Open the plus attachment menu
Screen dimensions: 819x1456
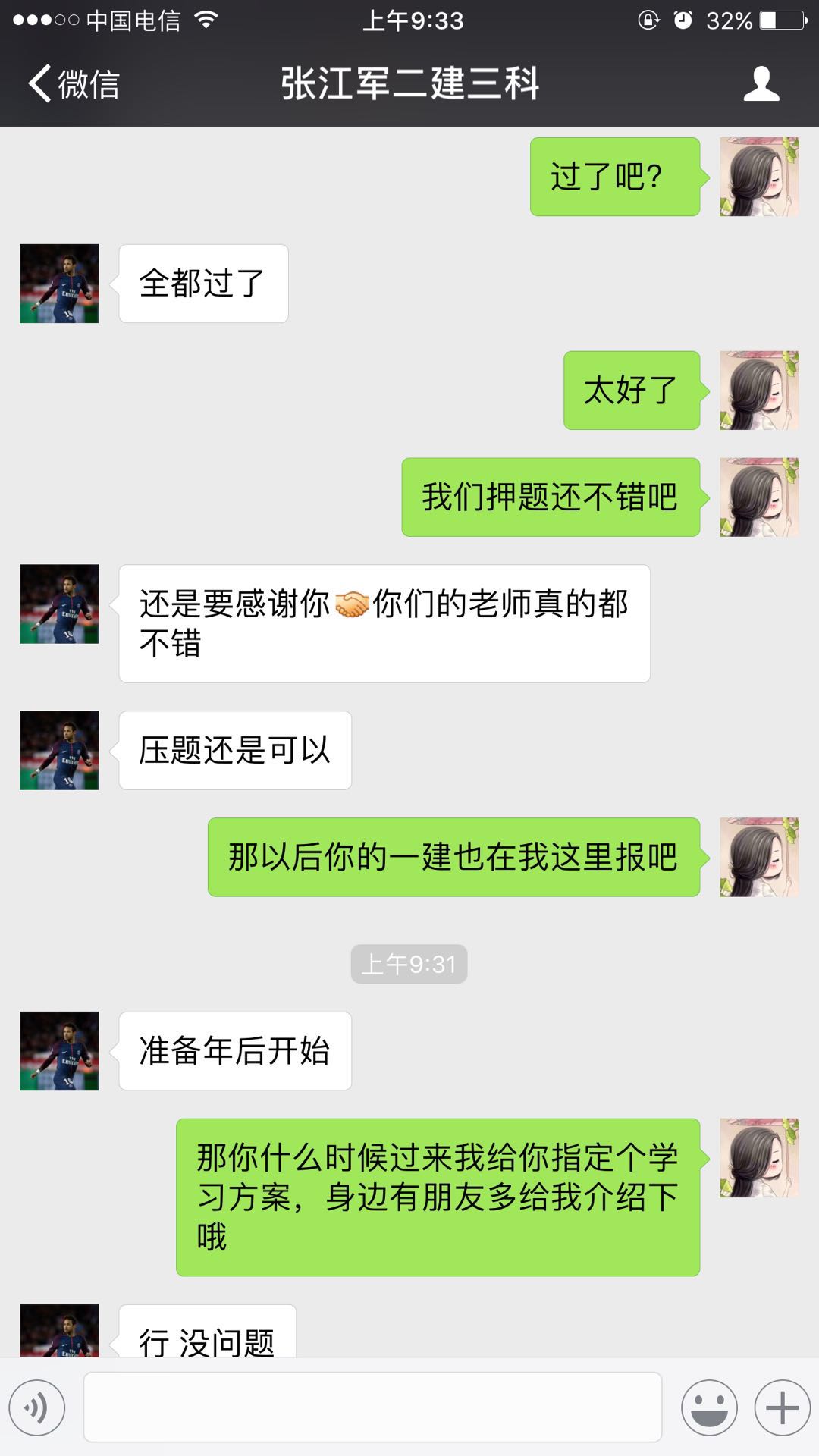[782, 1408]
